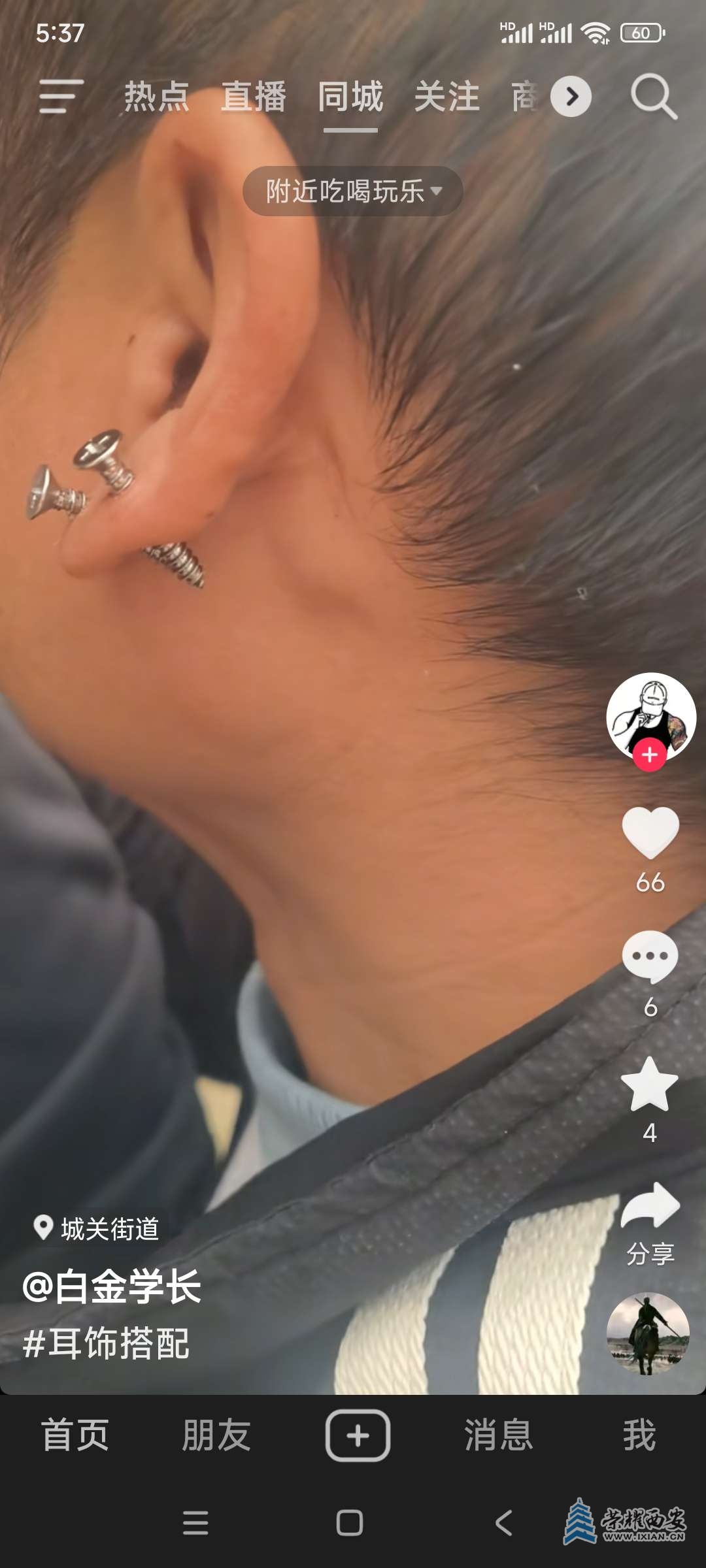This screenshot has height=1568, width=706.
Task: Switch to the 直播 tab
Action: point(254,97)
